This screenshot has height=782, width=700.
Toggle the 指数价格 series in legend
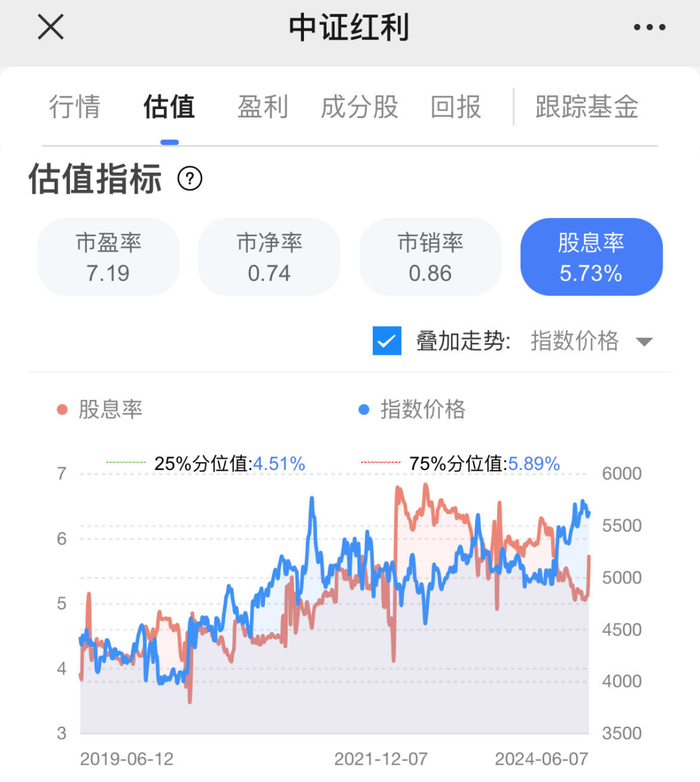[412, 409]
